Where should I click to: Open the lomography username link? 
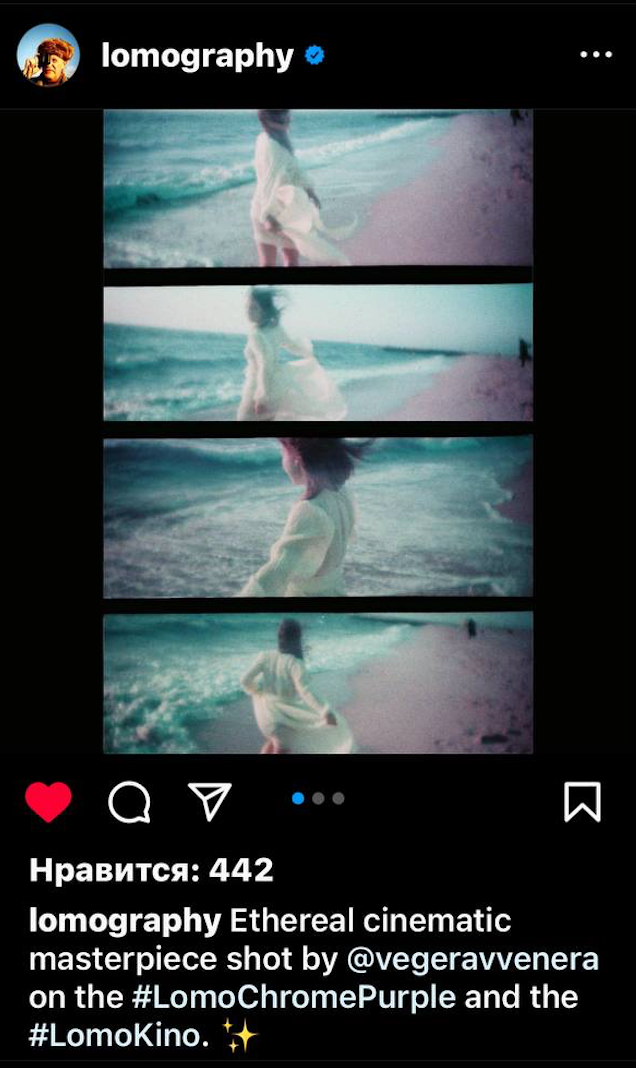click(197, 56)
